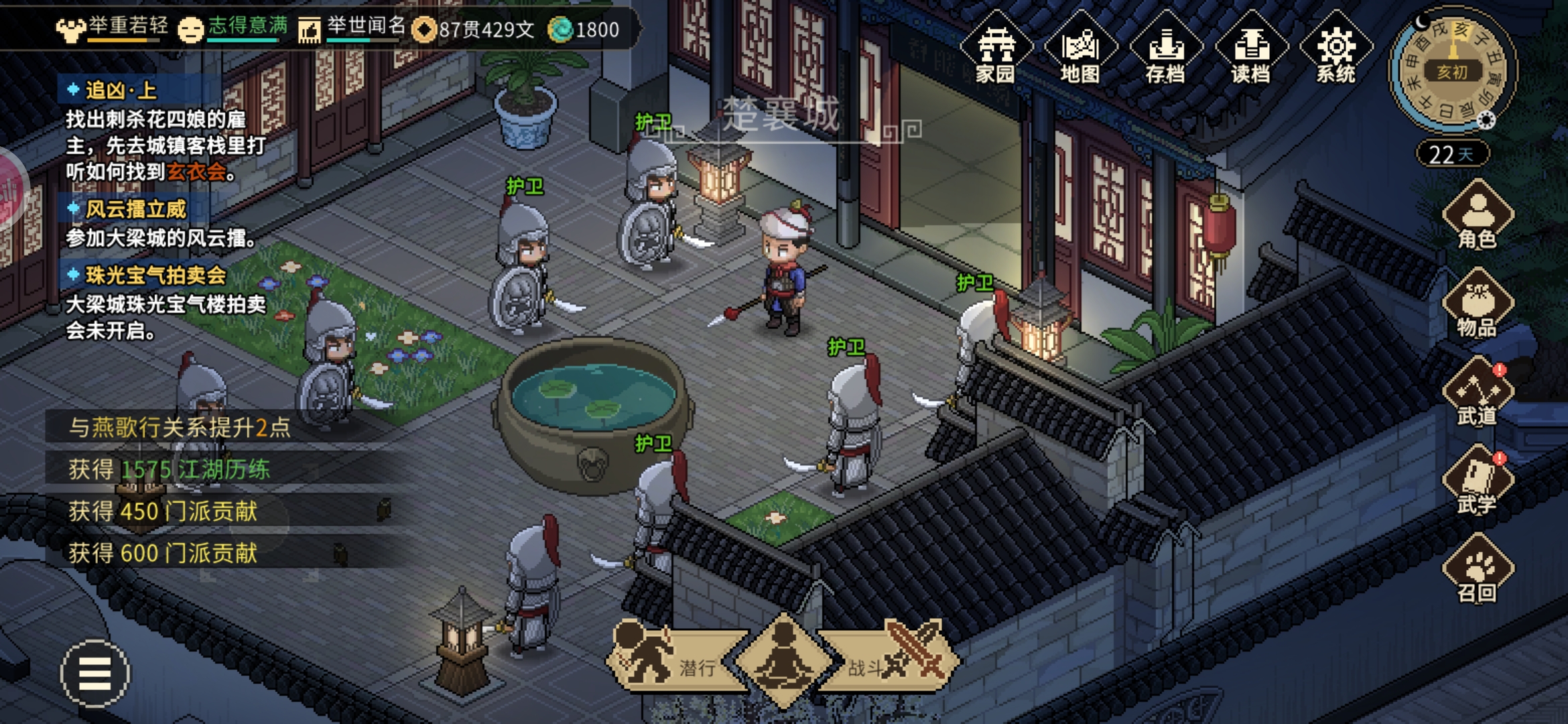The height and width of the screenshot is (724, 1568).
Task: Tap 存档 to save game
Action: click(x=1165, y=48)
